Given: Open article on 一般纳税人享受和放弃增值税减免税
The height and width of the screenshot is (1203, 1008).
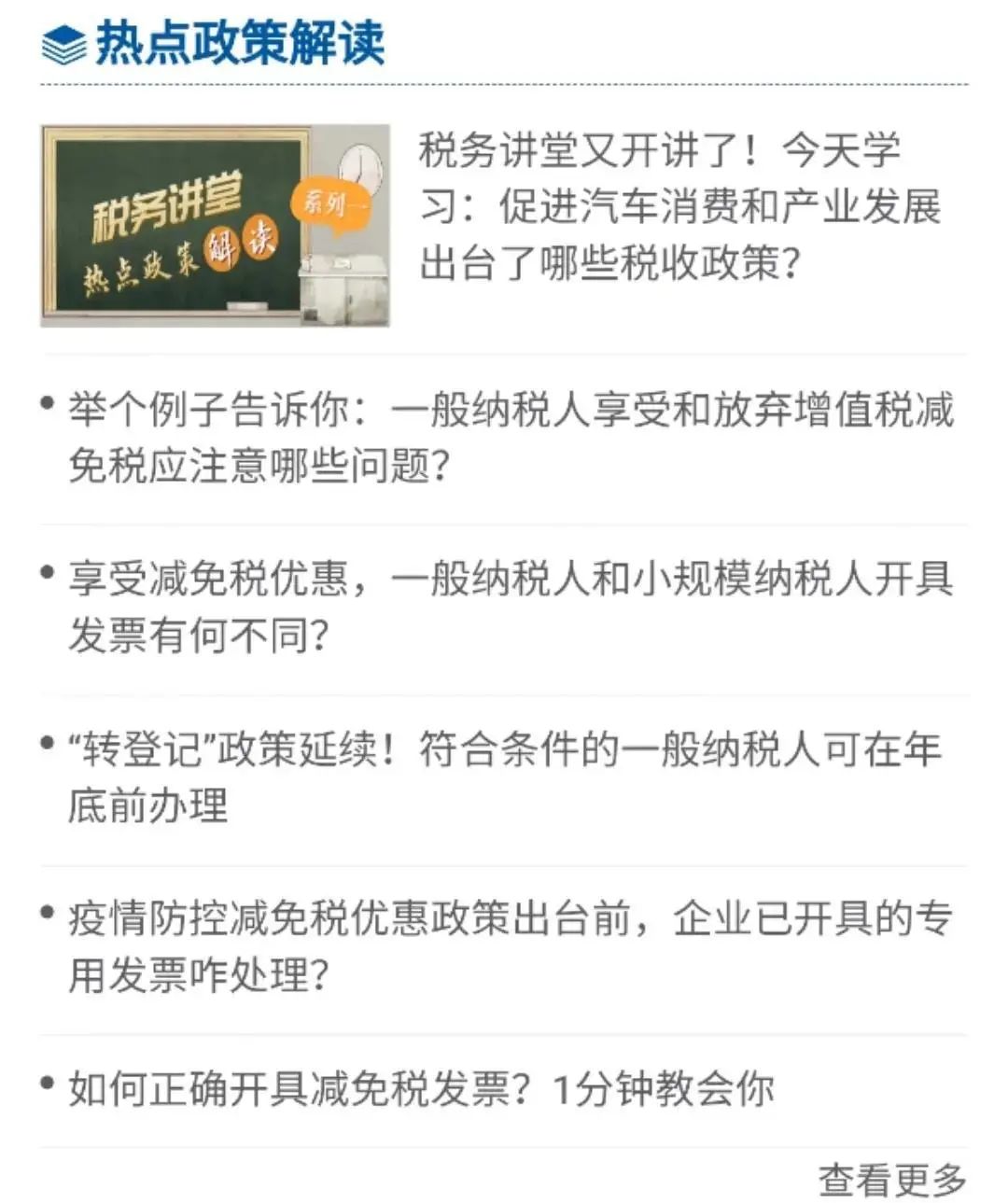Looking at the screenshot, I should point(510,437).
